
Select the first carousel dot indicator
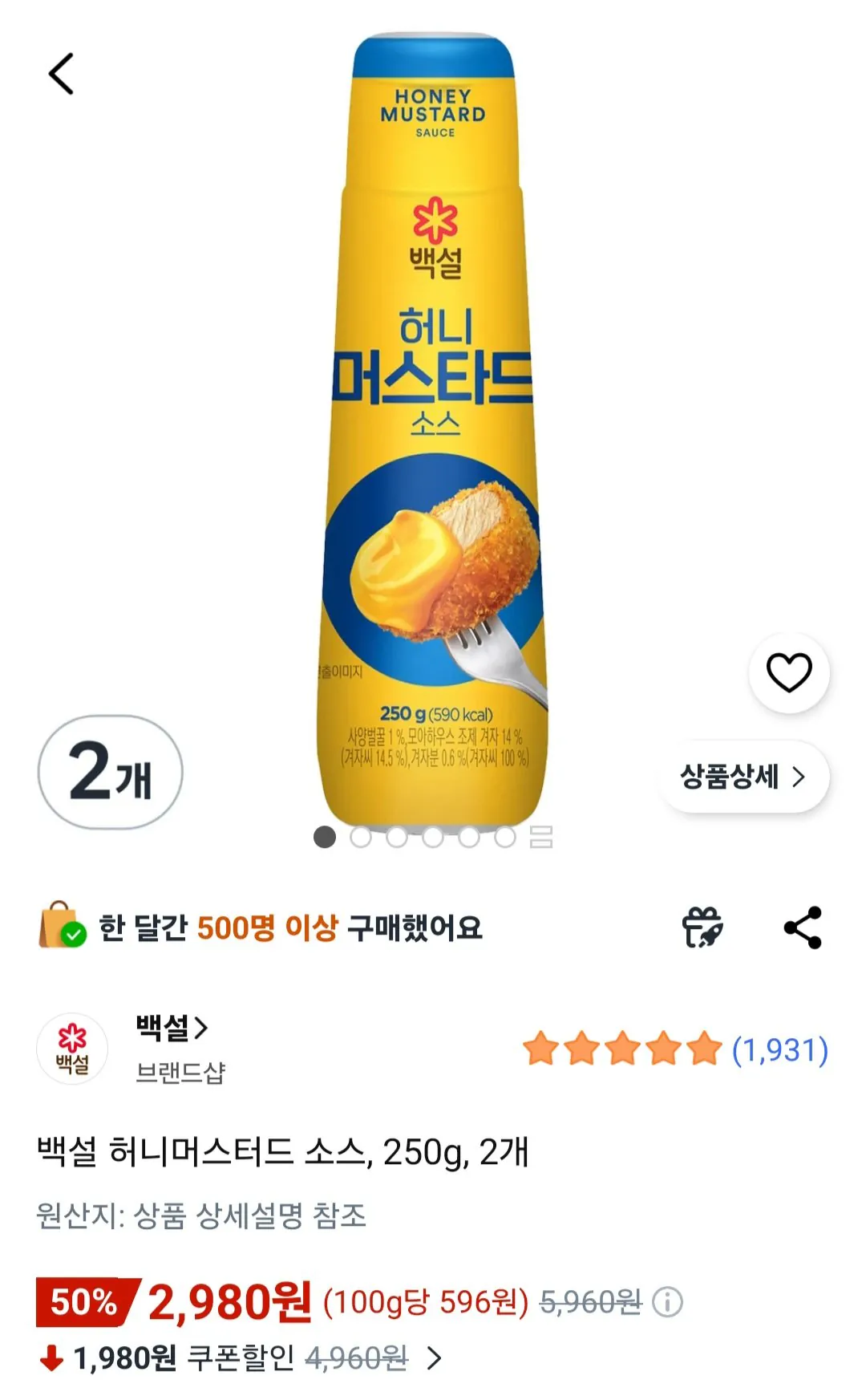[x=325, y=836]
